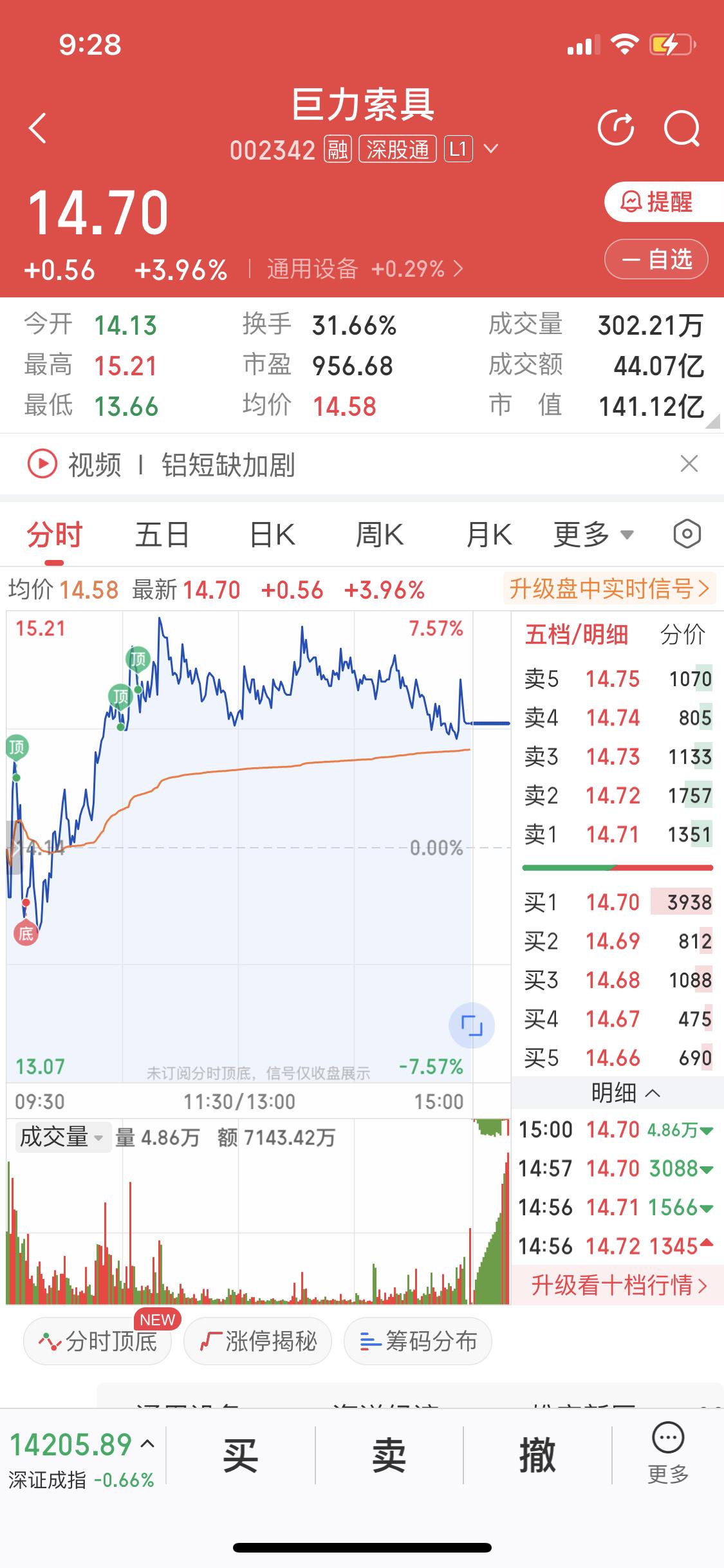The width and height of the screenshot is (724, 1568).
Task: Switch to the 日K tab
Action: pos(272,534)
